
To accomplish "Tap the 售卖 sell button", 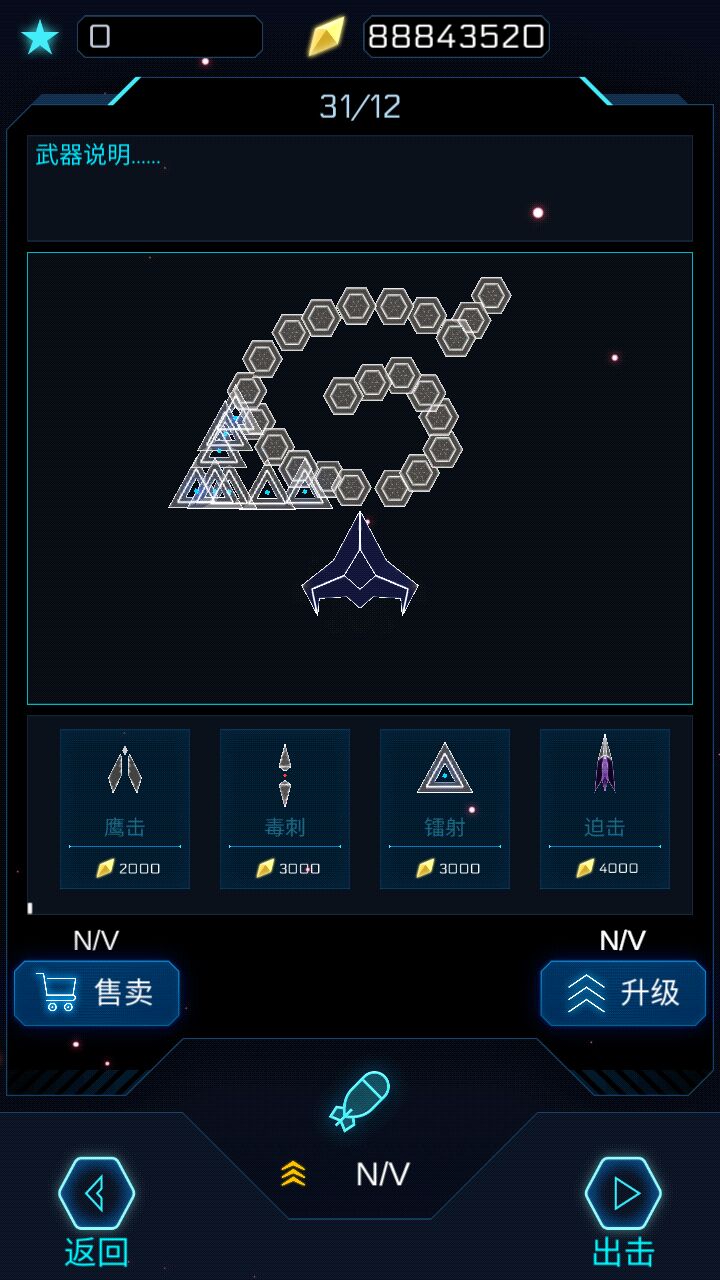I will tap(97, 993).
